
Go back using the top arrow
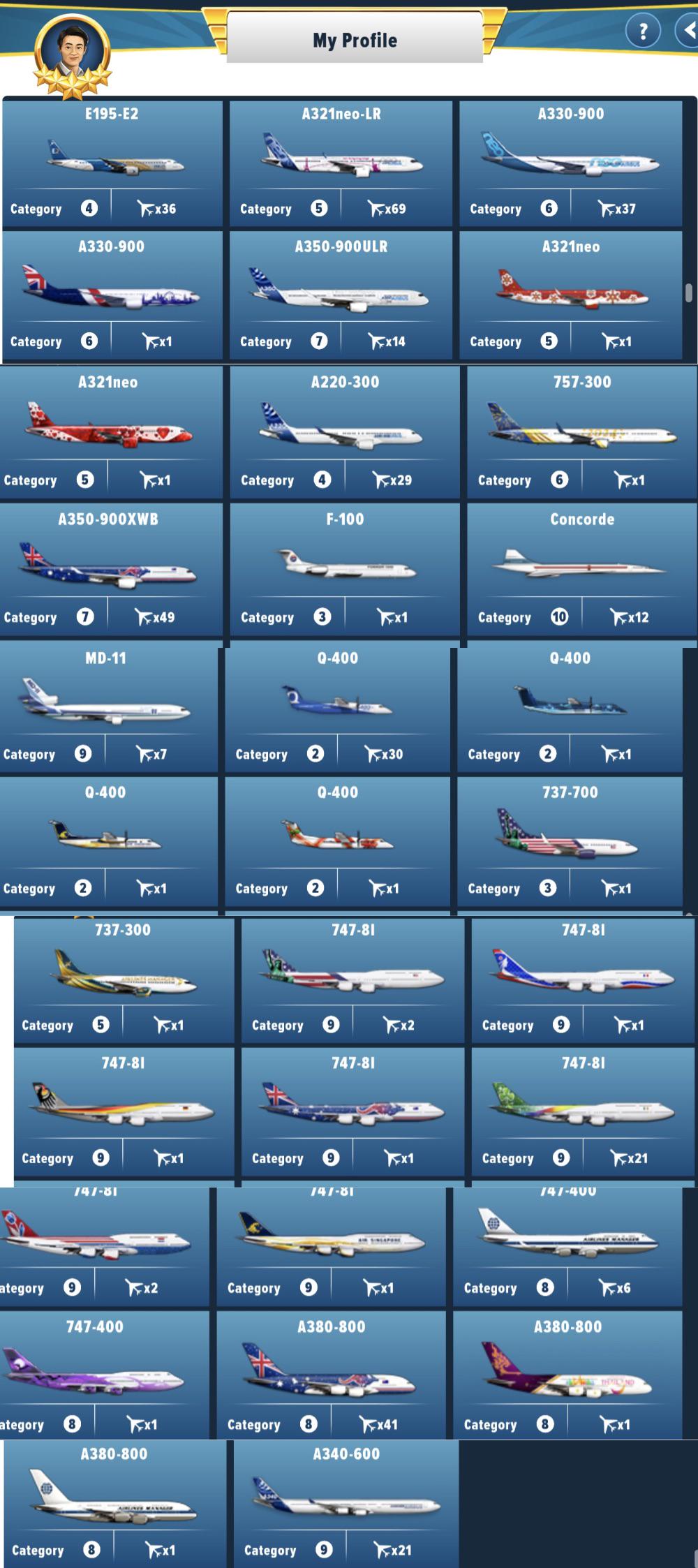tap(688, 31)
